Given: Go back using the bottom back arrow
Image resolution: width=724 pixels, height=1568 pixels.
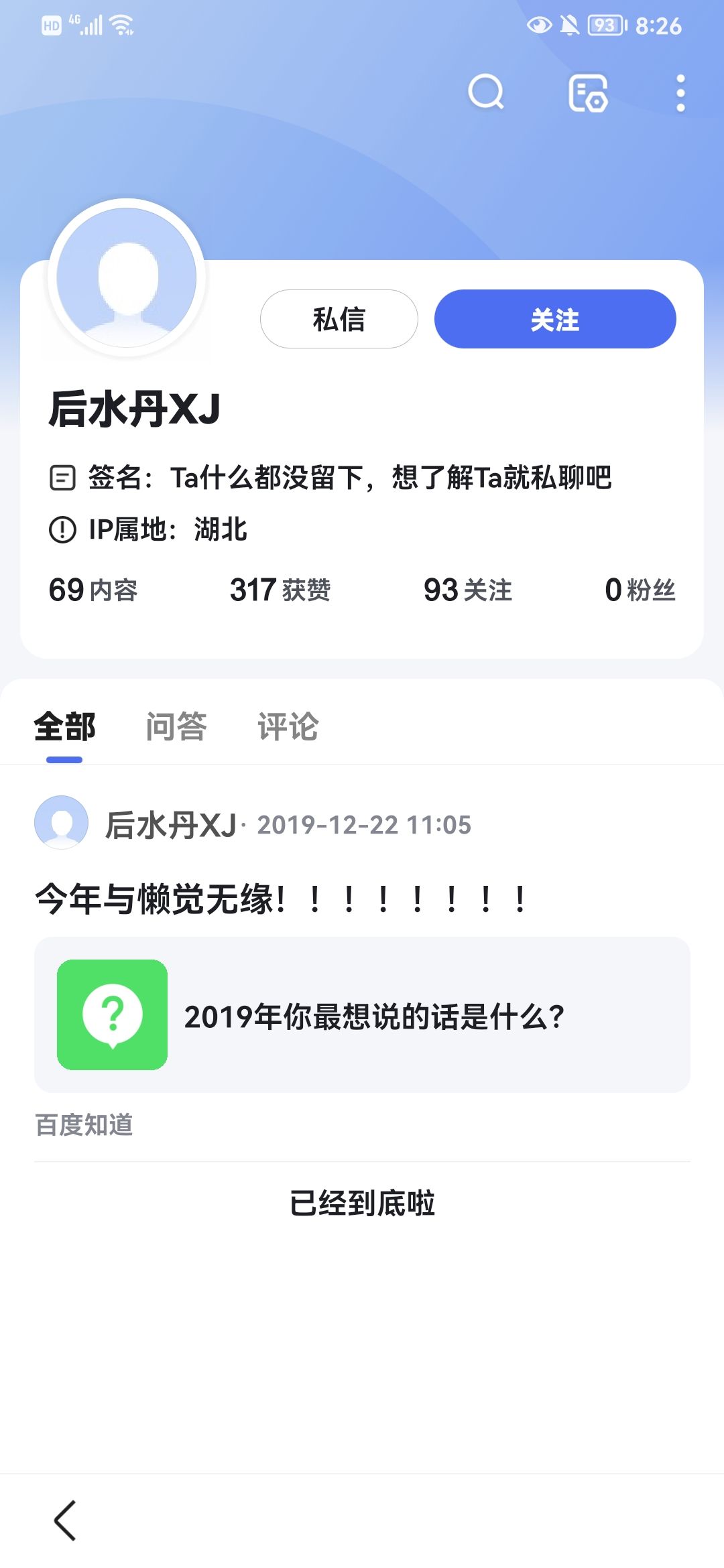Looking at the screenshot, I should point(65,1520).
